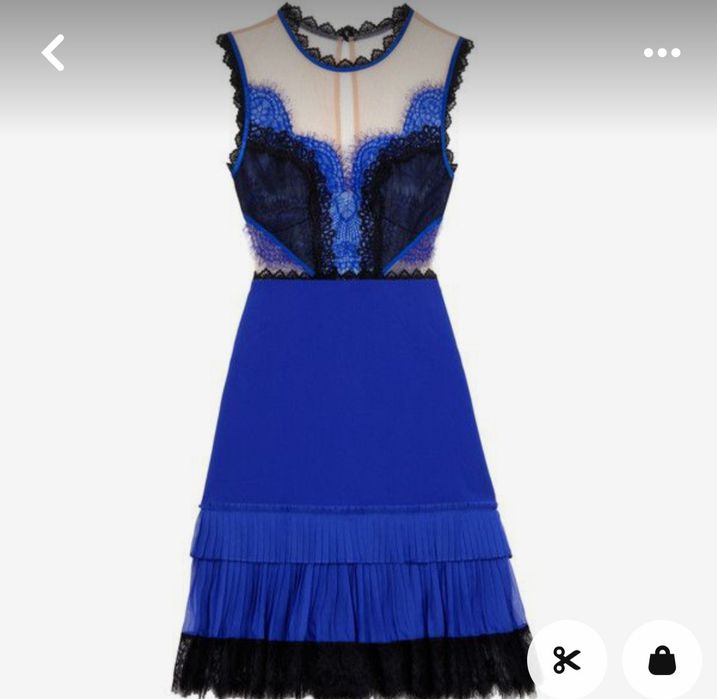
Task: Go back using the top arrow
Action: tap(53, 53)
